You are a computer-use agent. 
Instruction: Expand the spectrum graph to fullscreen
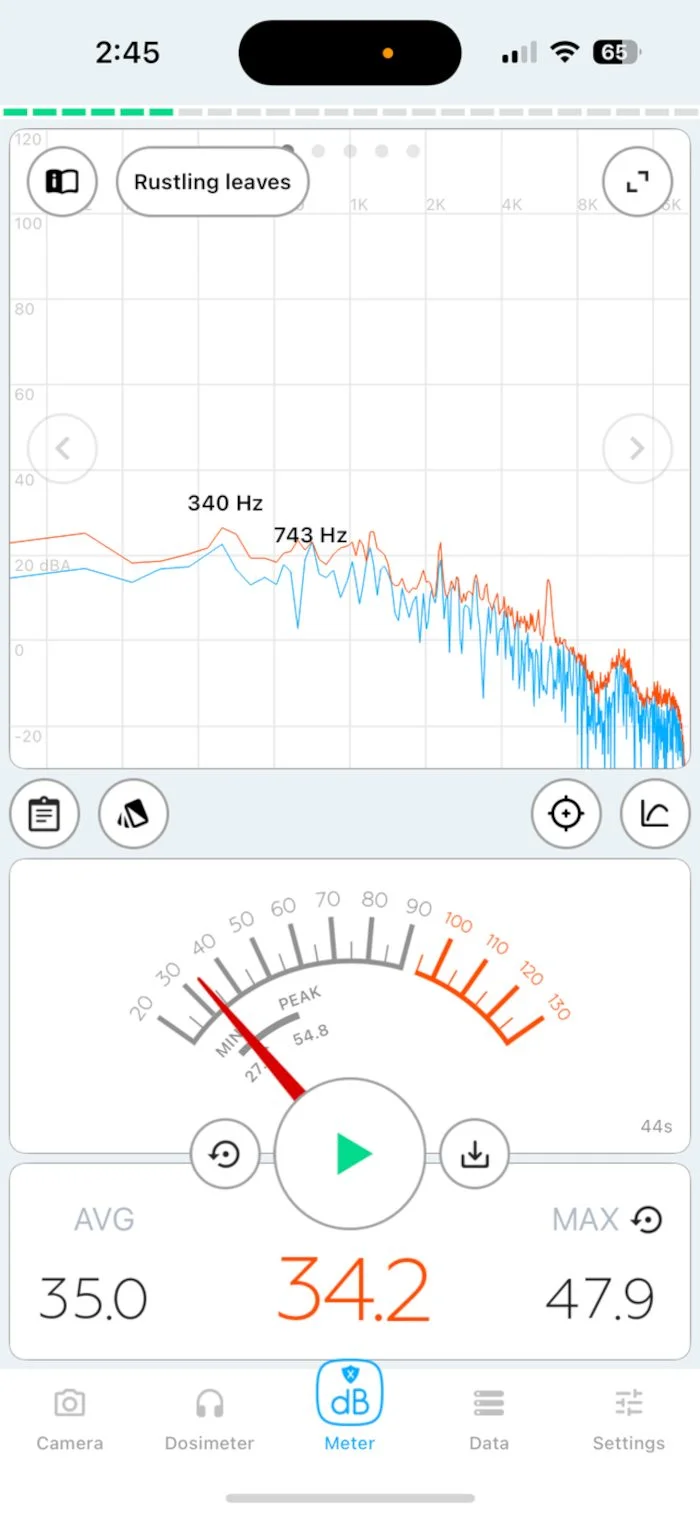click(x=637, y=182)
